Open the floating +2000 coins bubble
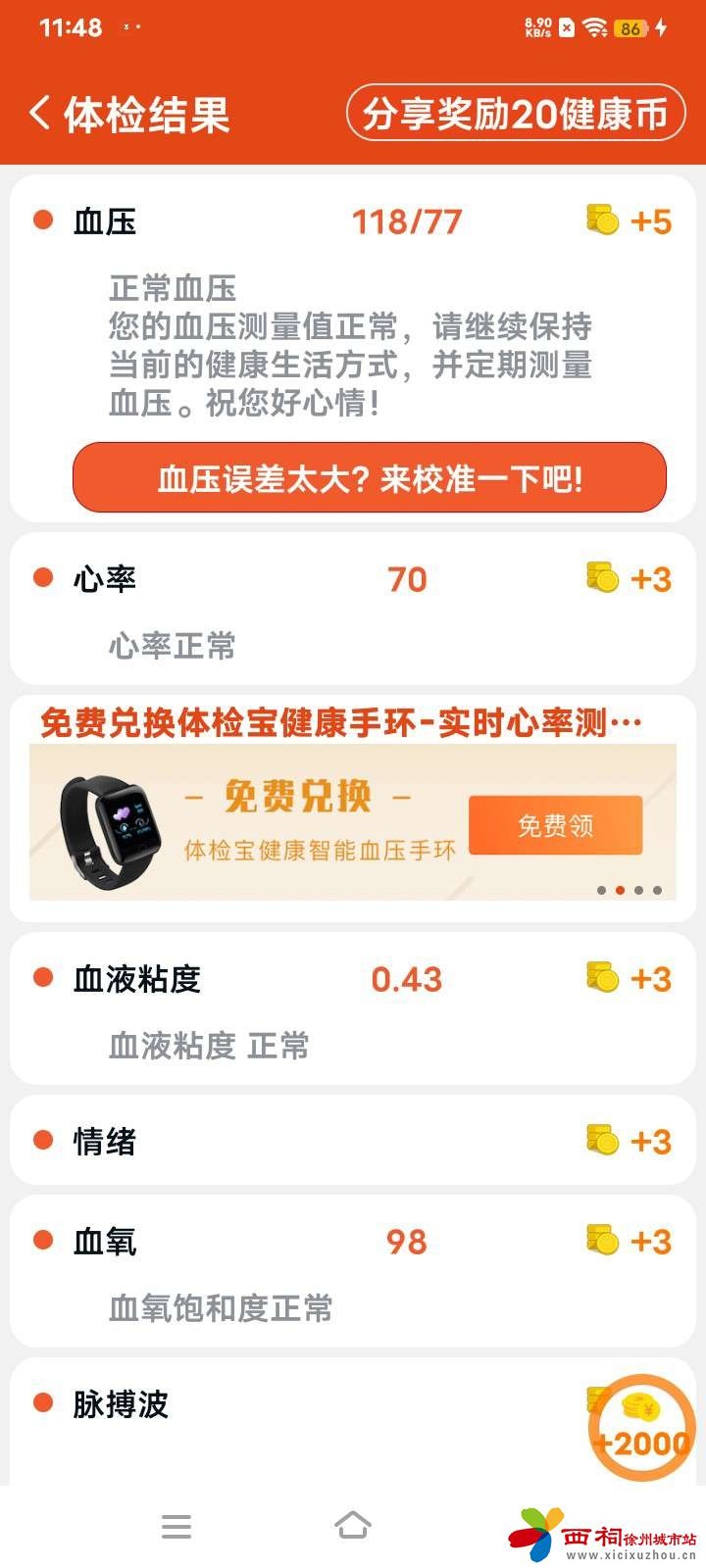This screenshot has width=706, height=1568. [x=642, y=1429]
